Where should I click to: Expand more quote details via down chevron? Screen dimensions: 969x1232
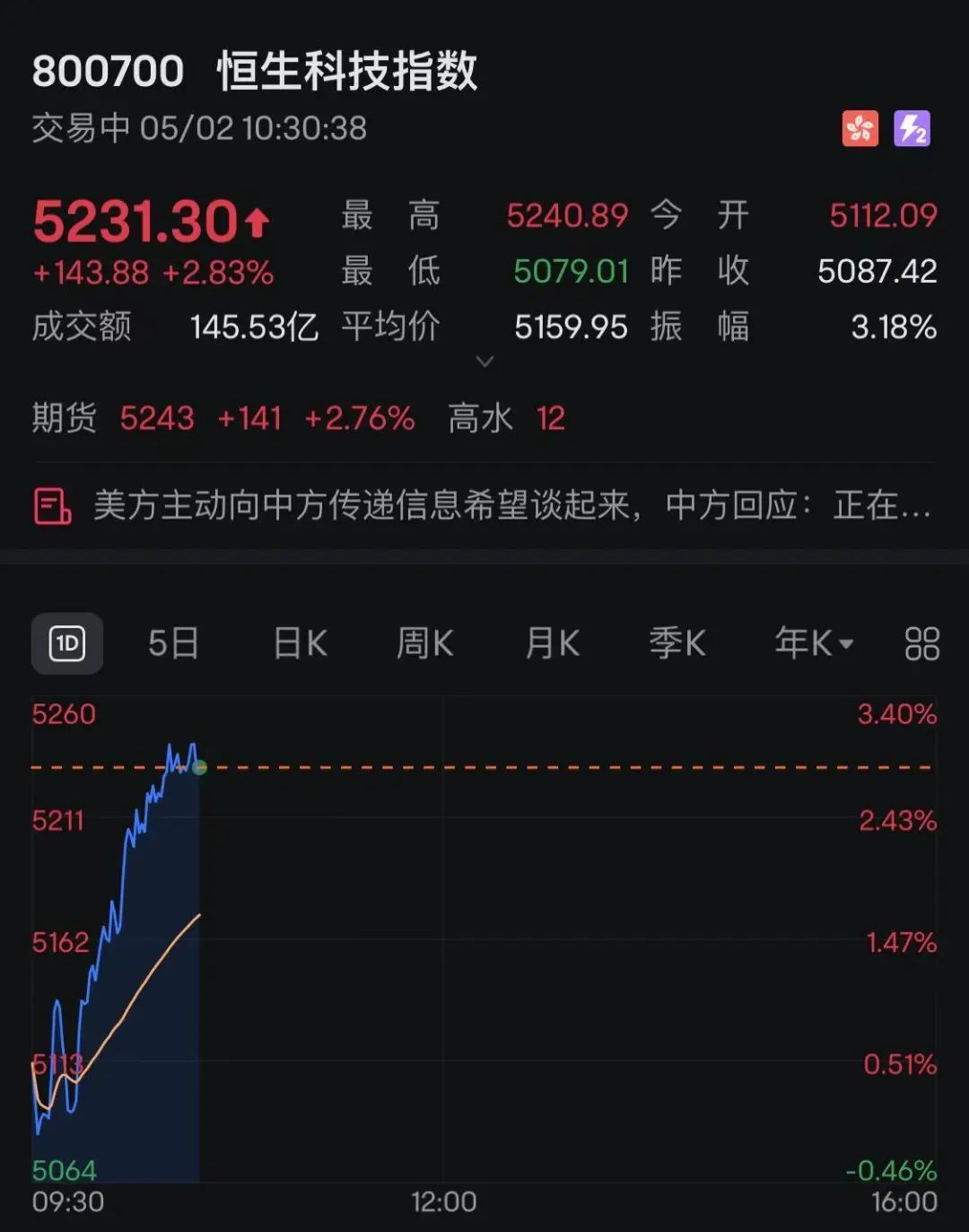(x=484, y=361)
